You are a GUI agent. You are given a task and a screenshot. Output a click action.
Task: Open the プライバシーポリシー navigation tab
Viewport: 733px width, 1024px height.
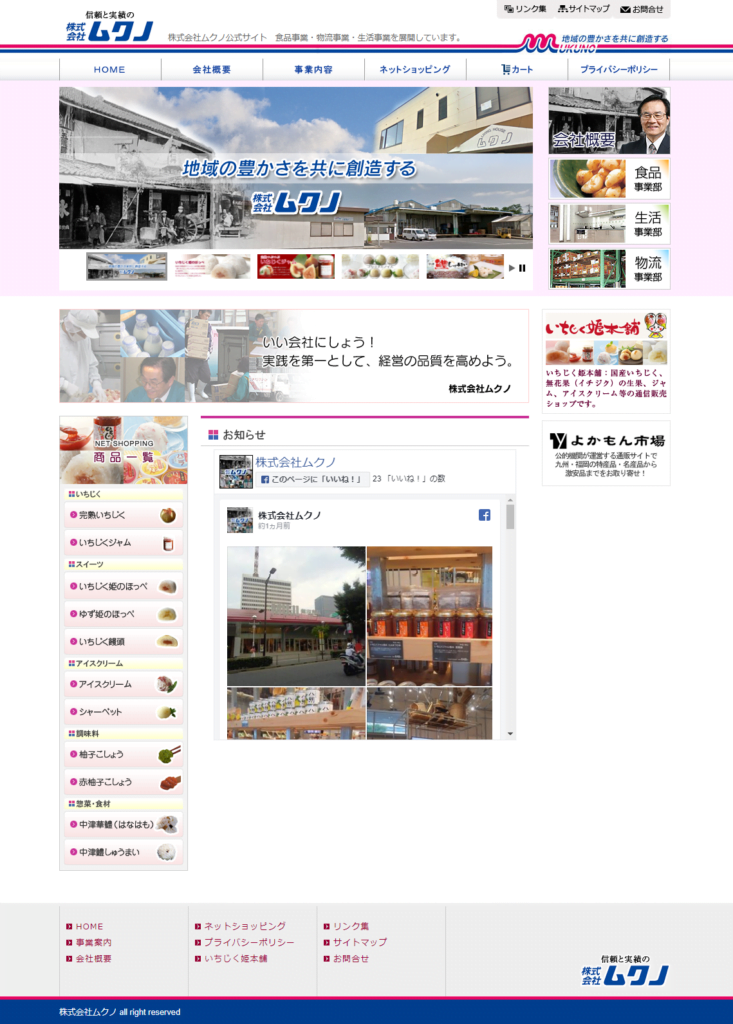click(619, 70)
